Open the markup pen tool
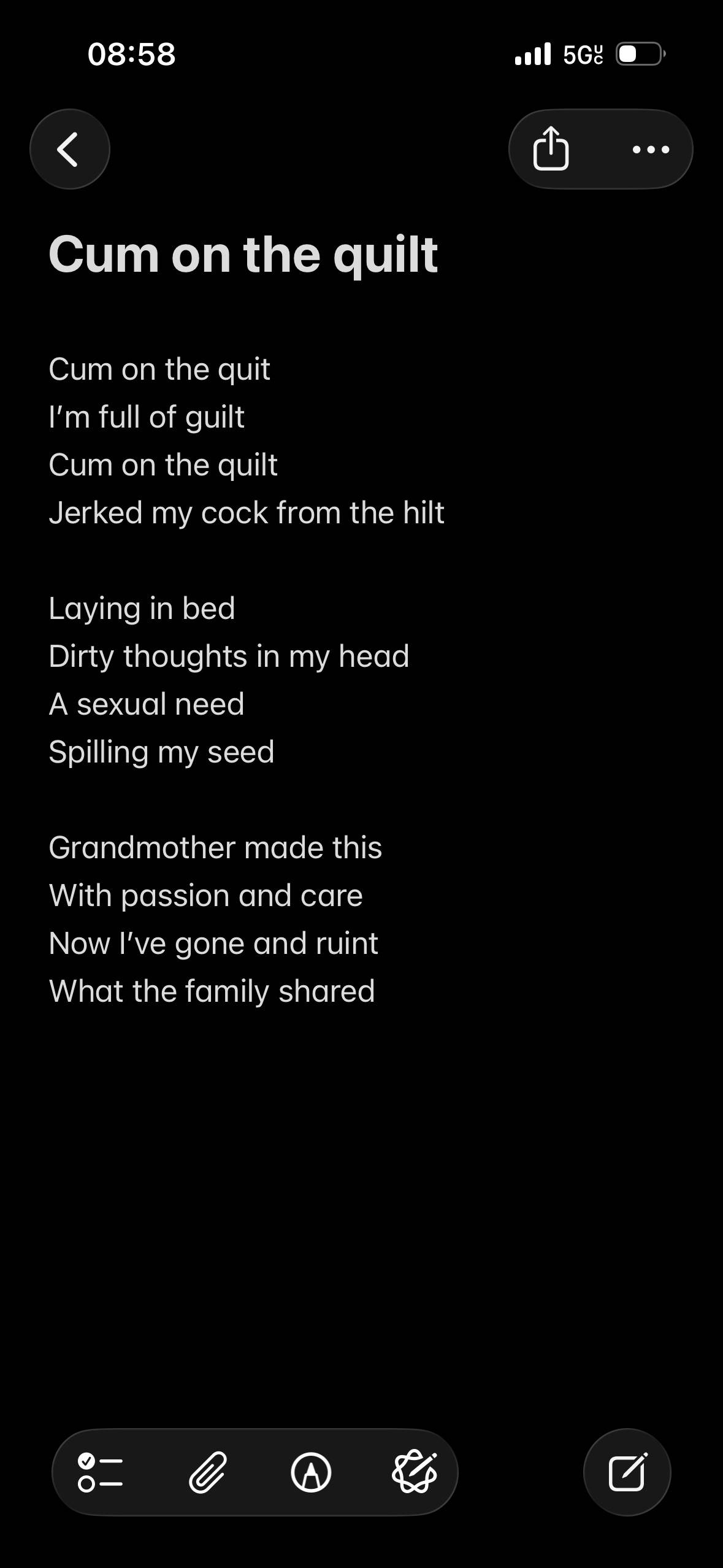 [311, 1472]
